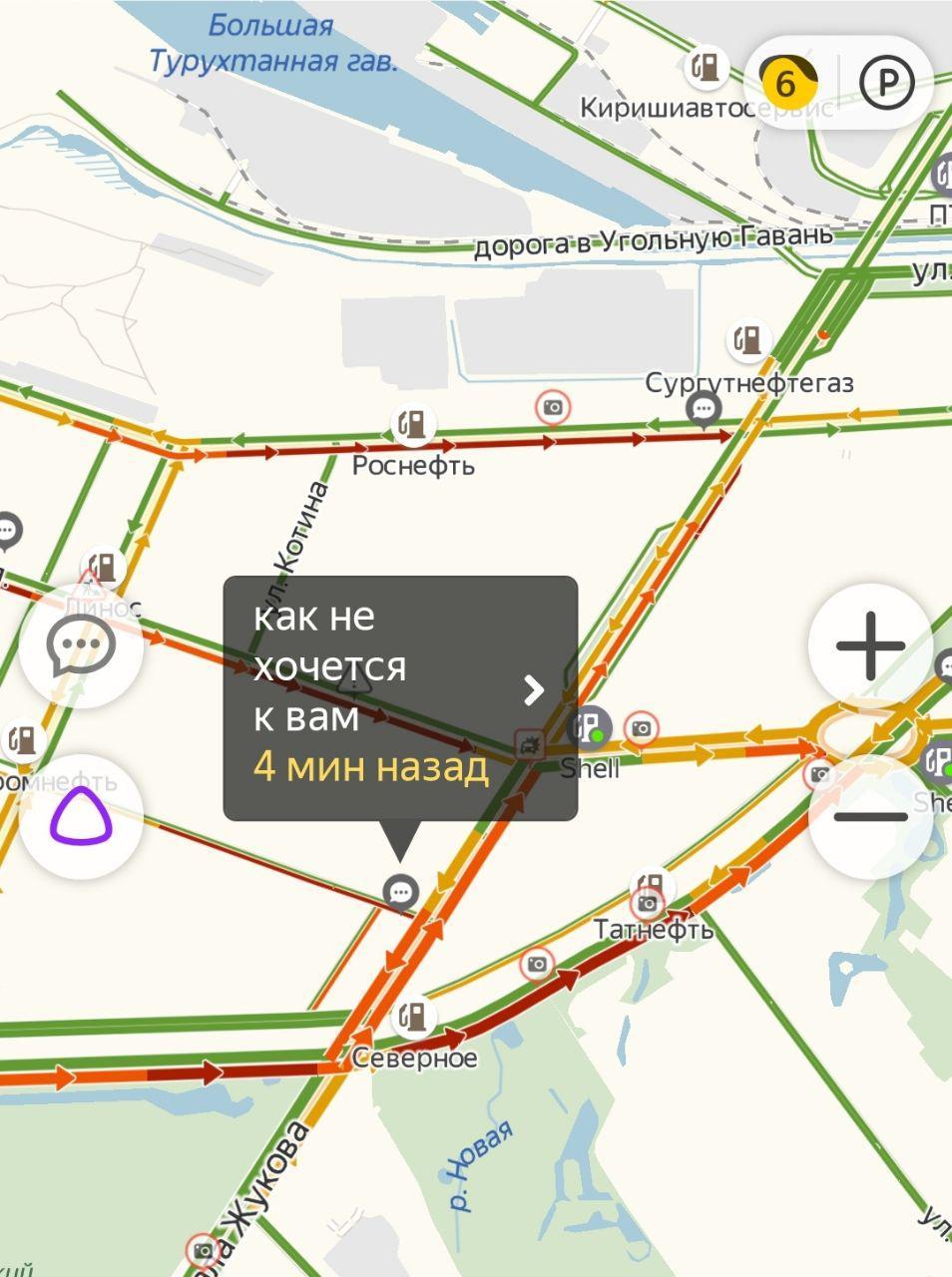Open the road comment near Сургутнефтегаз

point(705,408)
